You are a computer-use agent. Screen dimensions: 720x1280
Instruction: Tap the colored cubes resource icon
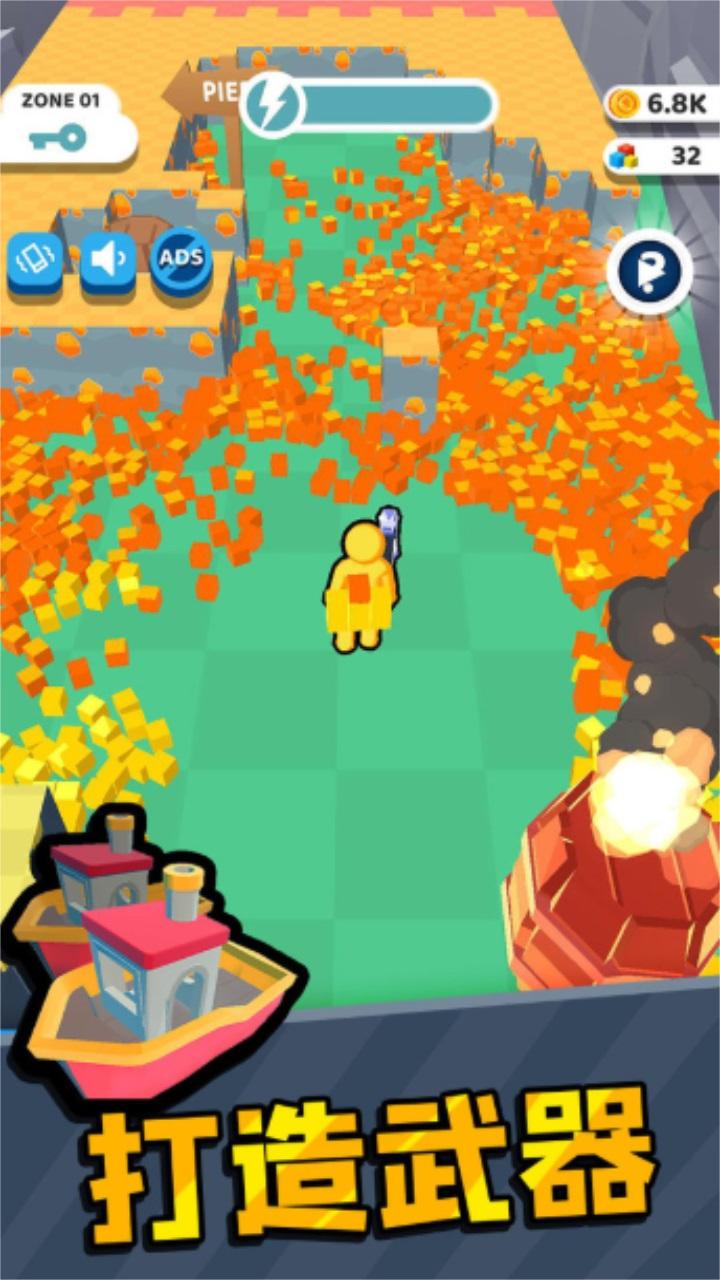(623, 155)
